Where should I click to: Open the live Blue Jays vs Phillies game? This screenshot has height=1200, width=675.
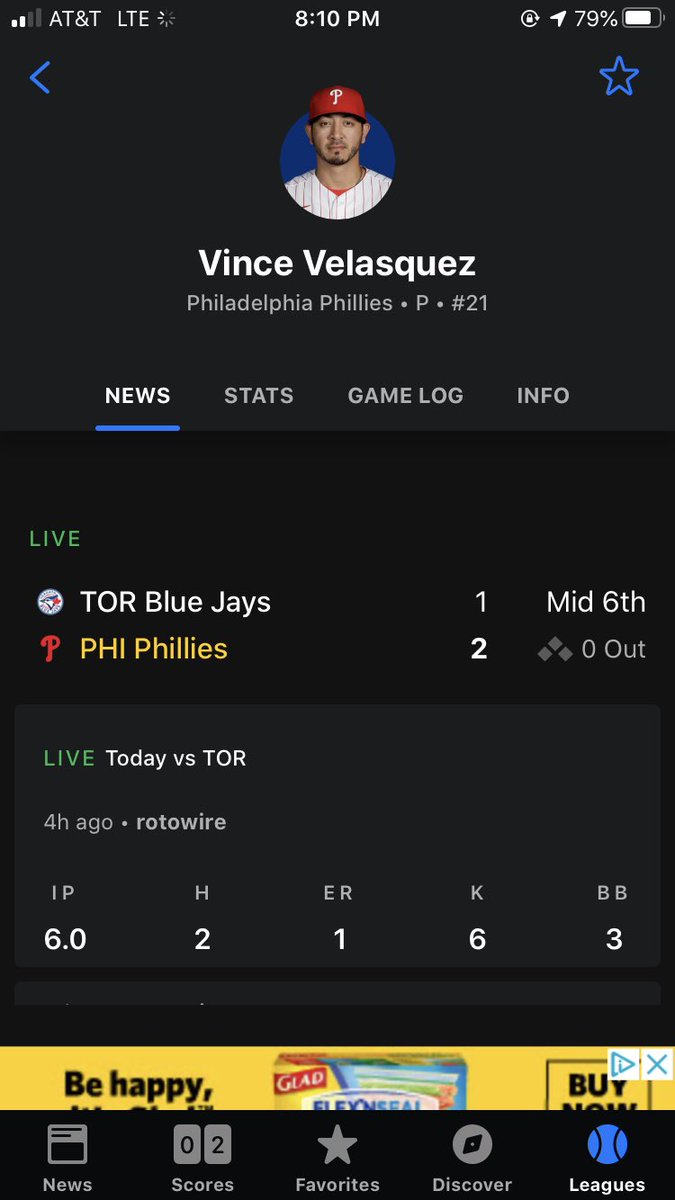coord(337,625)
